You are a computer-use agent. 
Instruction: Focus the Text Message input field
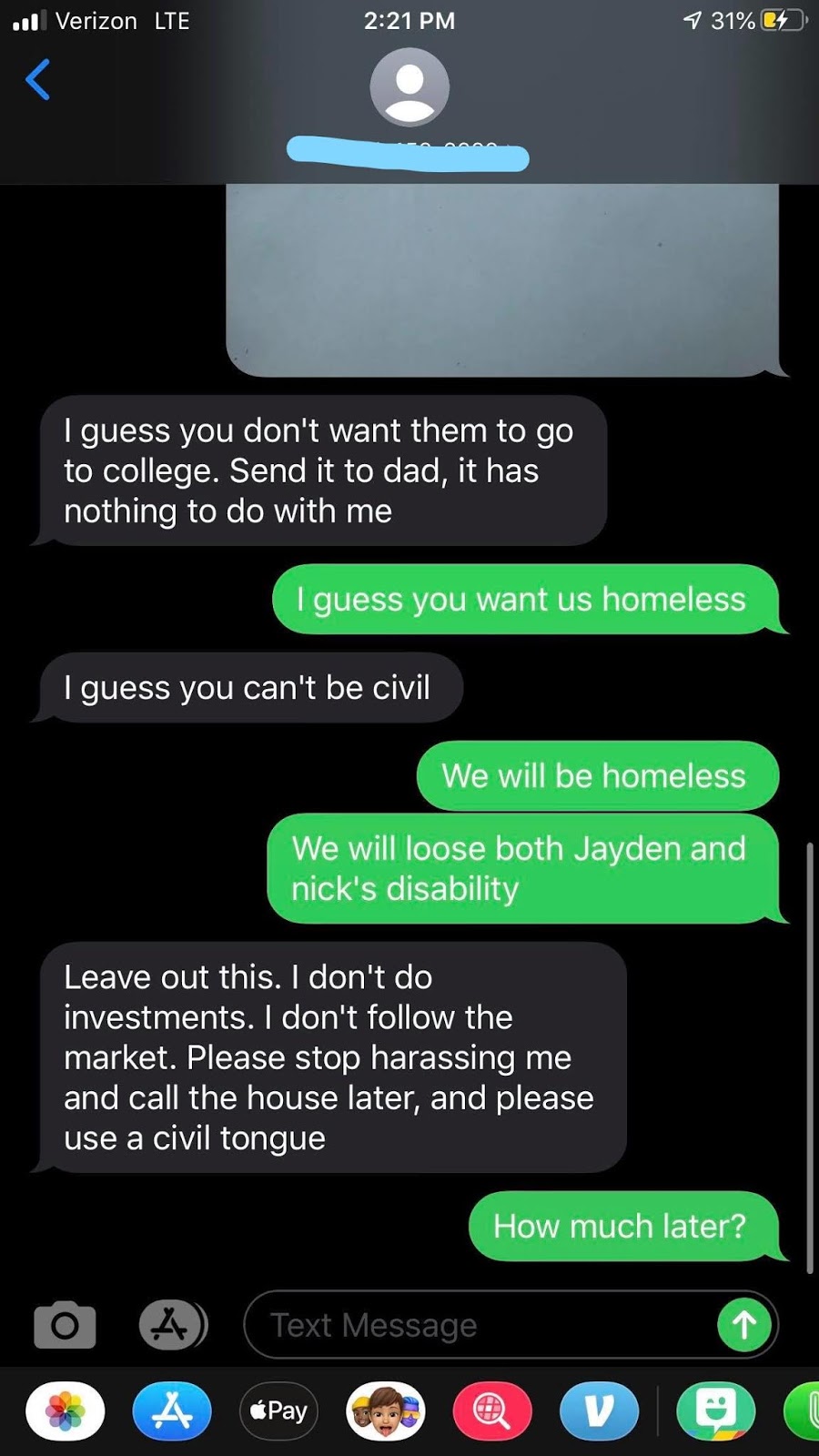482,1325
